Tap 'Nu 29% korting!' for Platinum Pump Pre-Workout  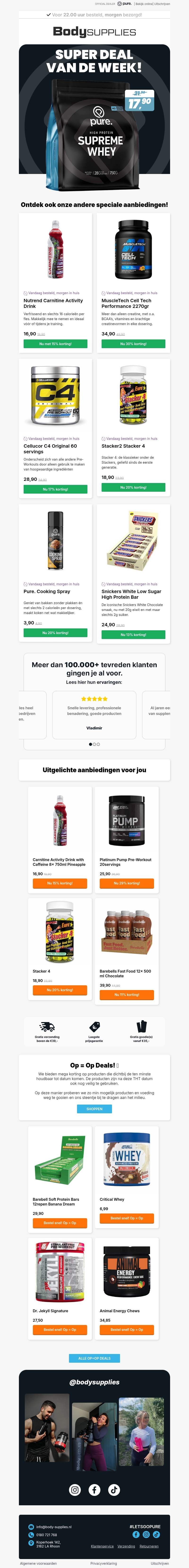pyautogui.click(x=127, y=883)
